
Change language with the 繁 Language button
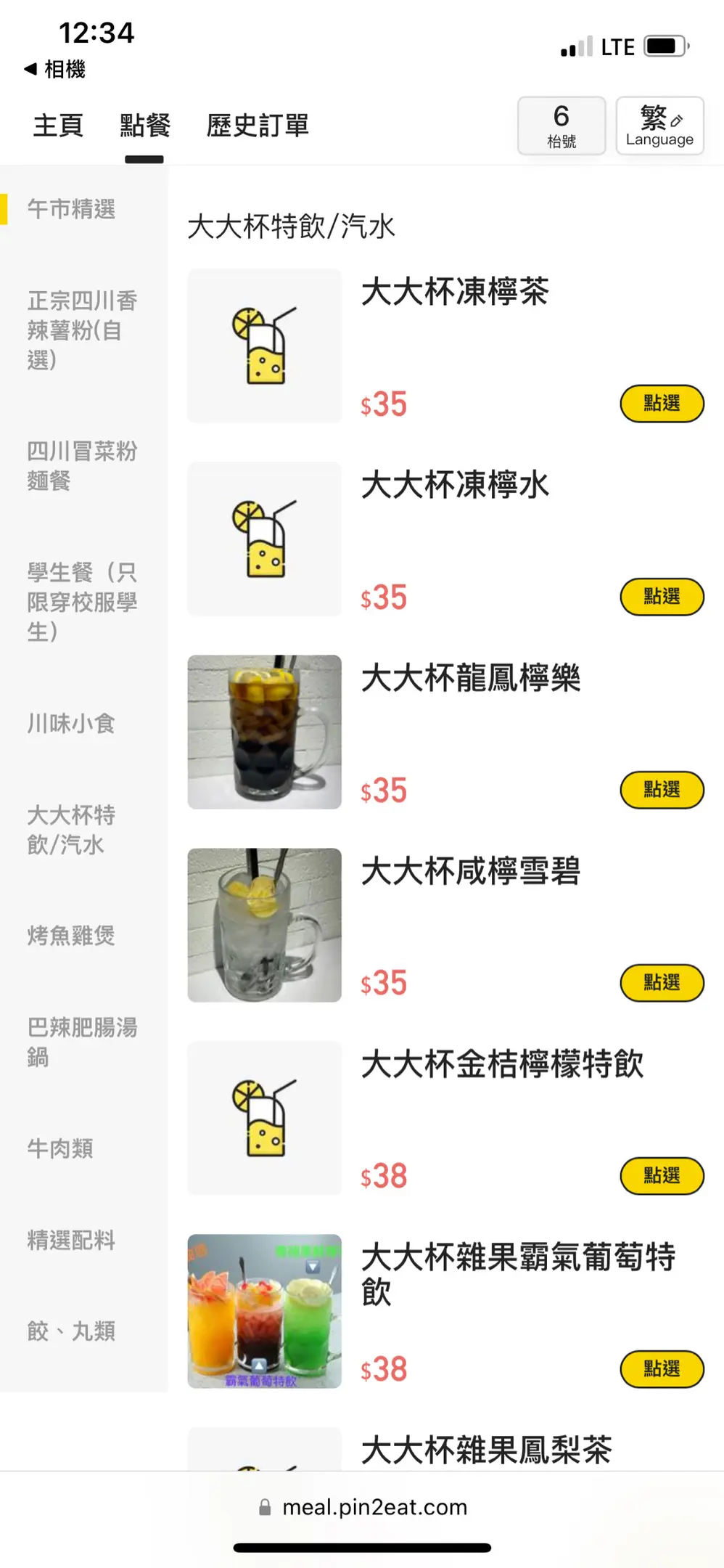[x=659, y=126]
